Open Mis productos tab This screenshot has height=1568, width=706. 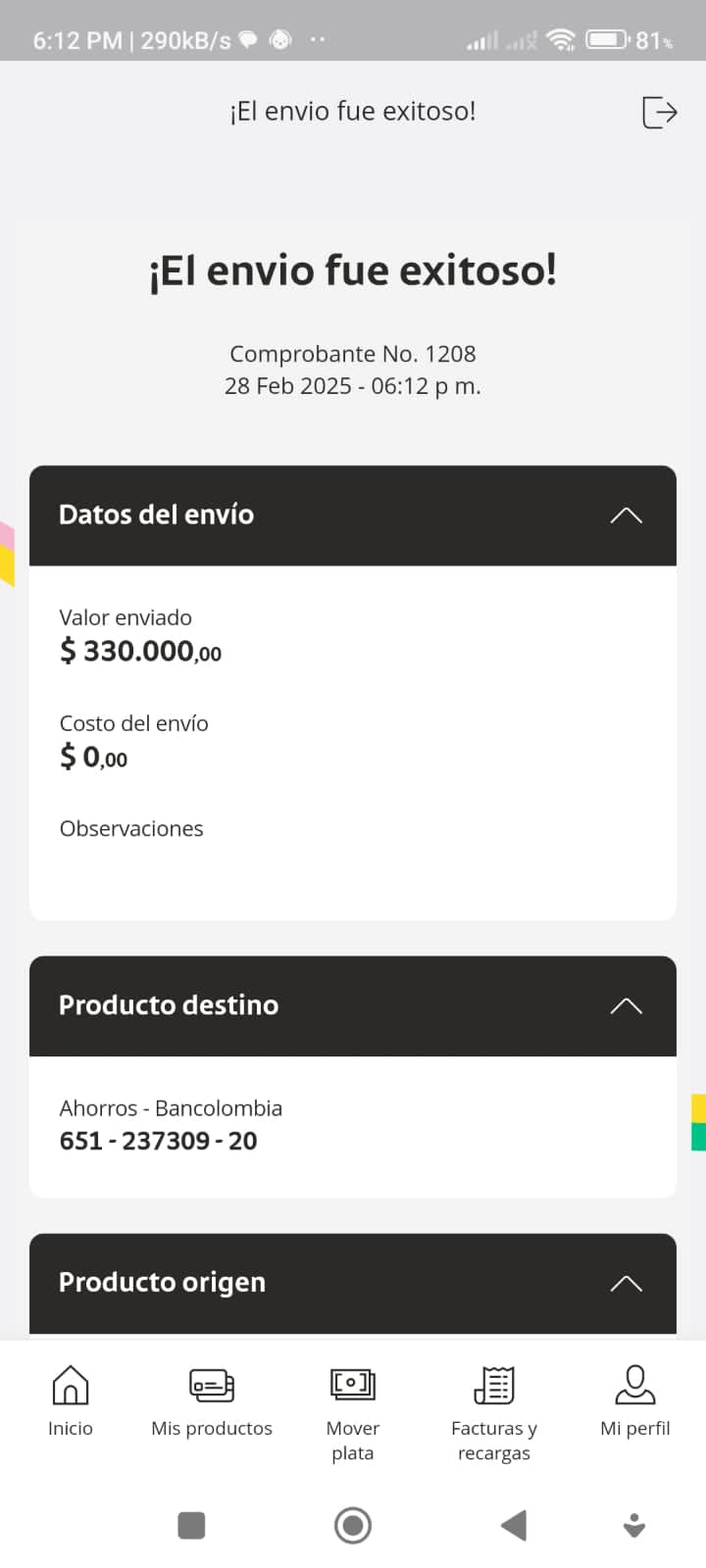pos(212,1401)
